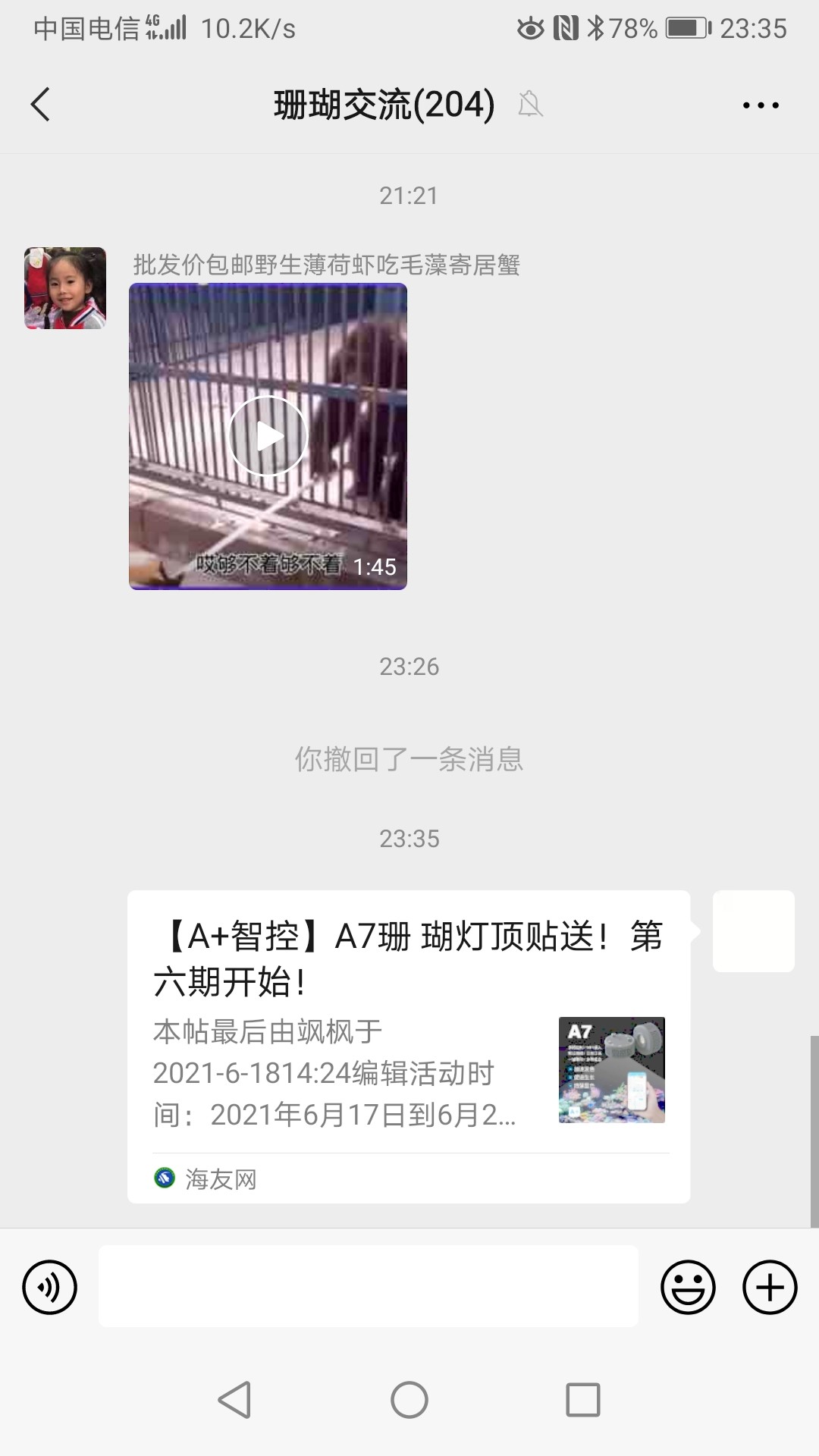Switch to voice message input

tap(50, 1287)
